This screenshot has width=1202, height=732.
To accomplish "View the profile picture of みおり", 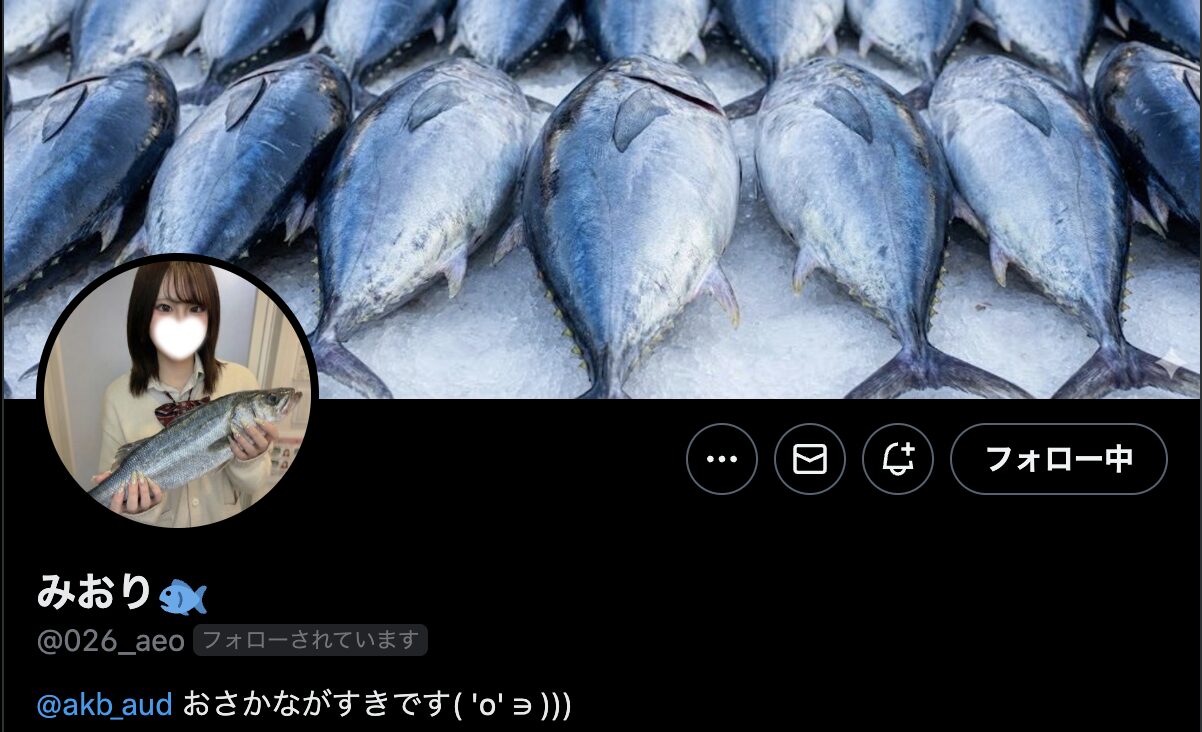I will [177, 391].
